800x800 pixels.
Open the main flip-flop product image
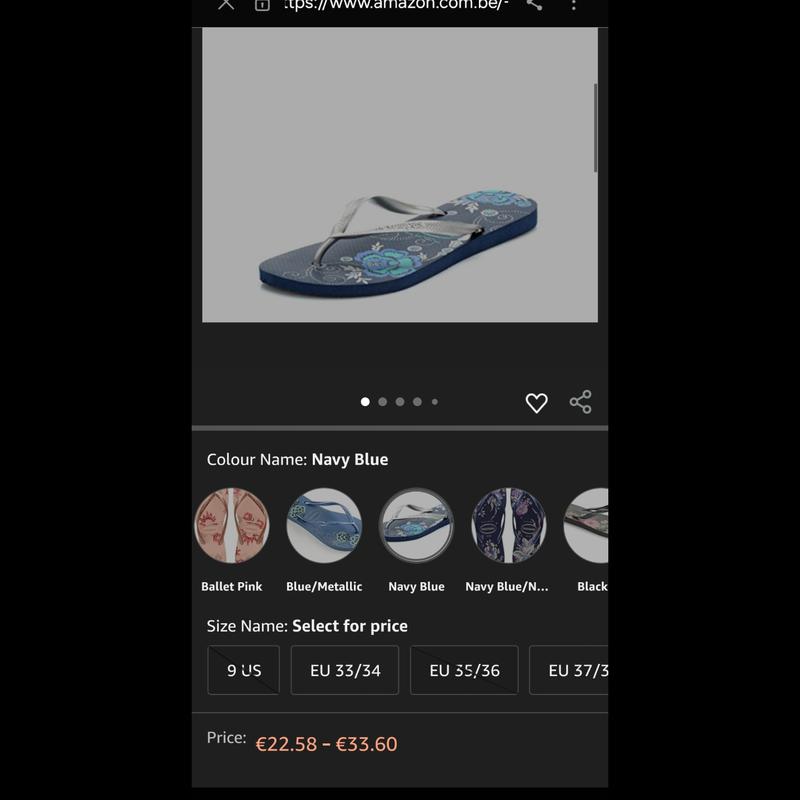400,175
